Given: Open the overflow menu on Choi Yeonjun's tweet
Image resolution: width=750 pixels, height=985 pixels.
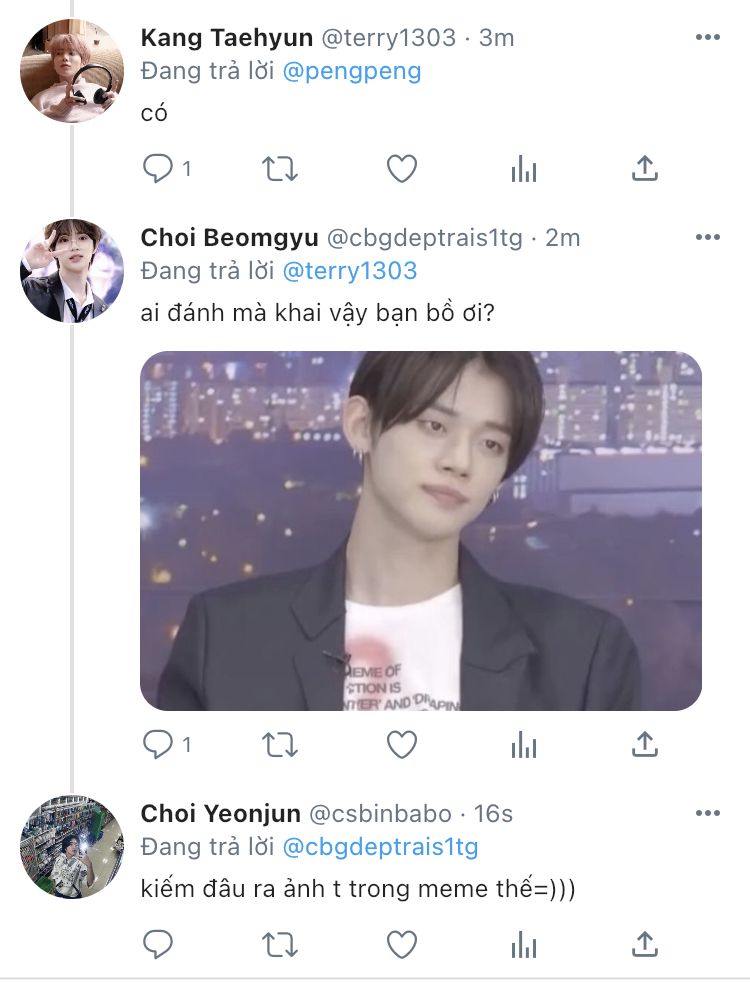Looking at the screenshot, I should [707, 813].
